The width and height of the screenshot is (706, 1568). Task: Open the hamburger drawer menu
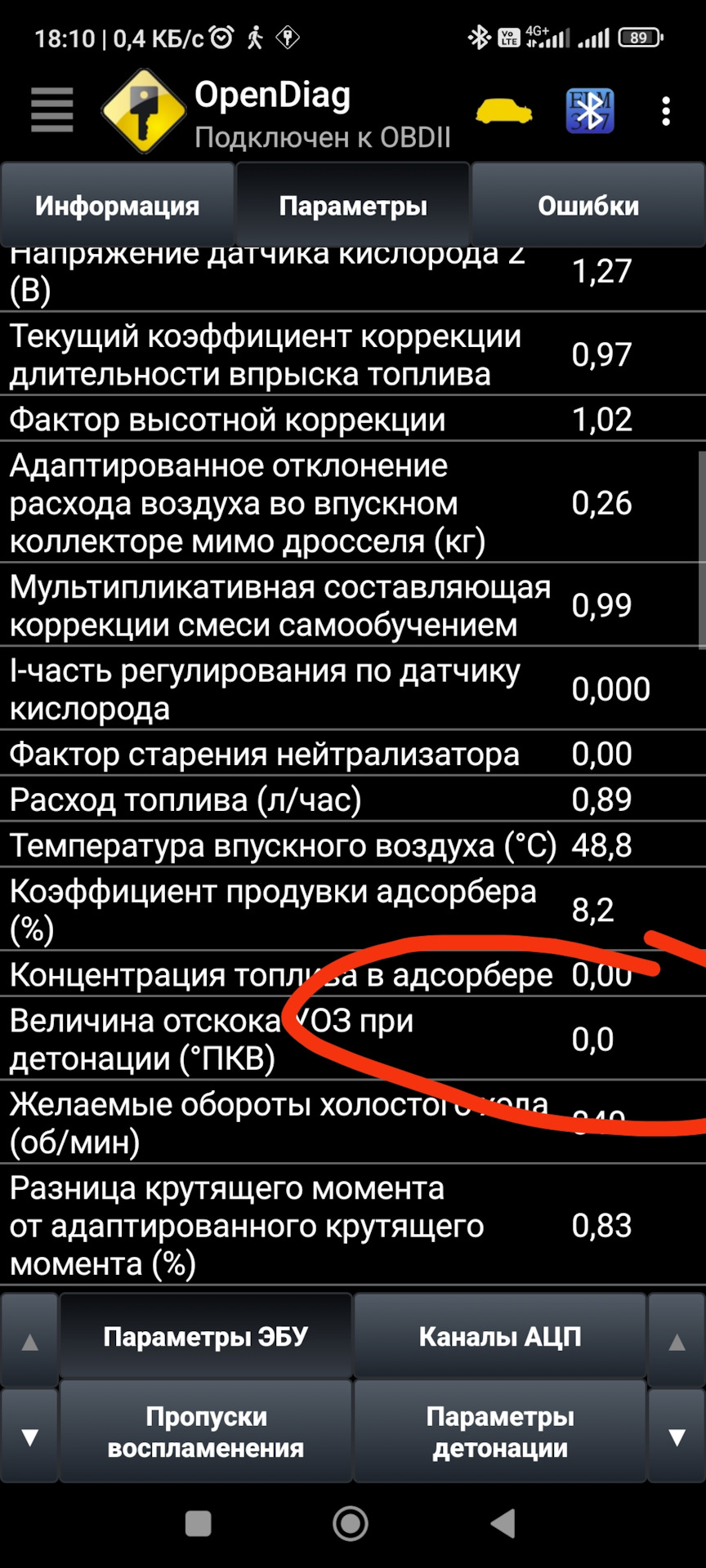click(x=52, y=110)
